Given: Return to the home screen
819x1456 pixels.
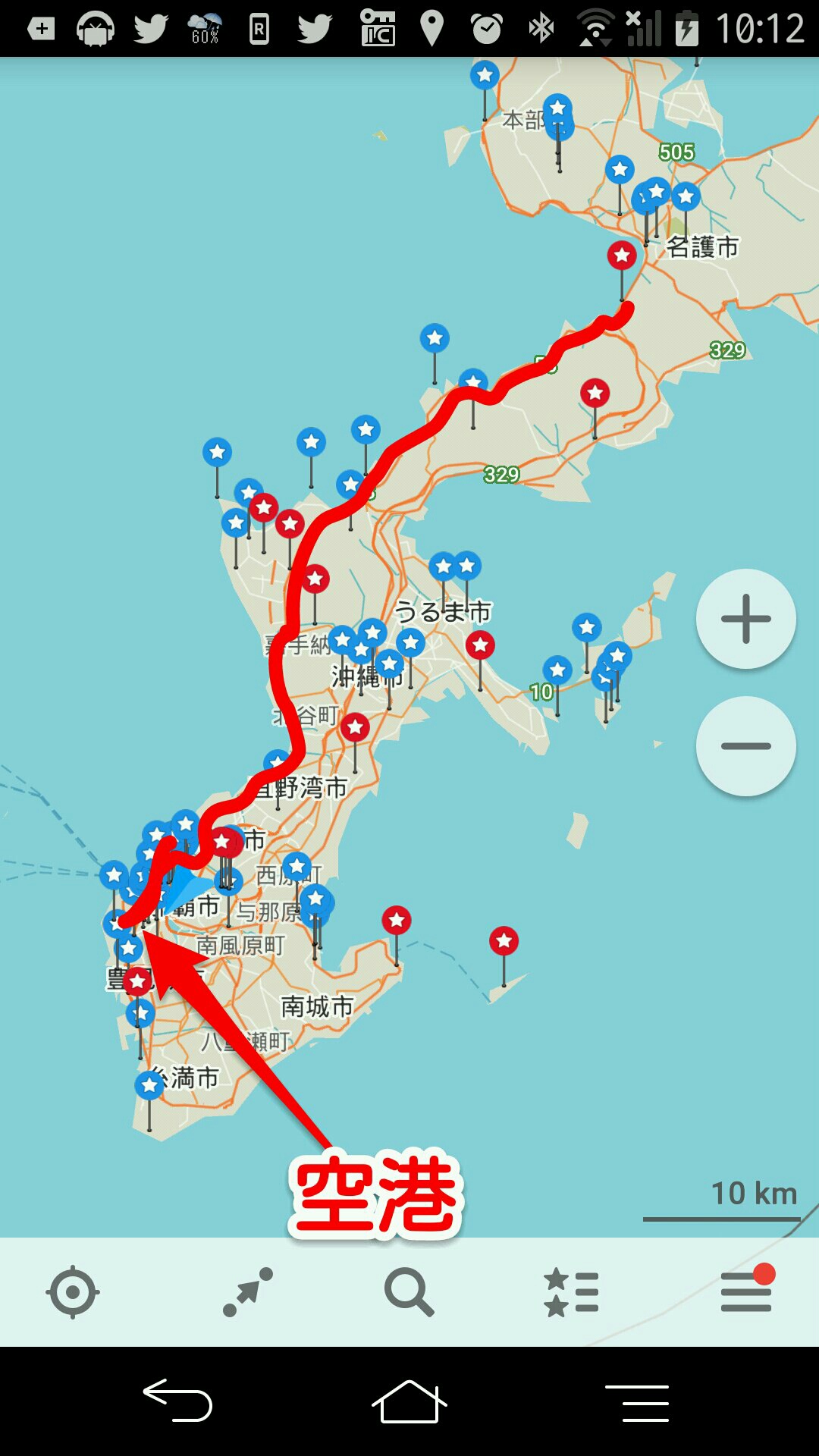Looking at the screenshot, I should pyautogui.click(x=409, y=1401).
